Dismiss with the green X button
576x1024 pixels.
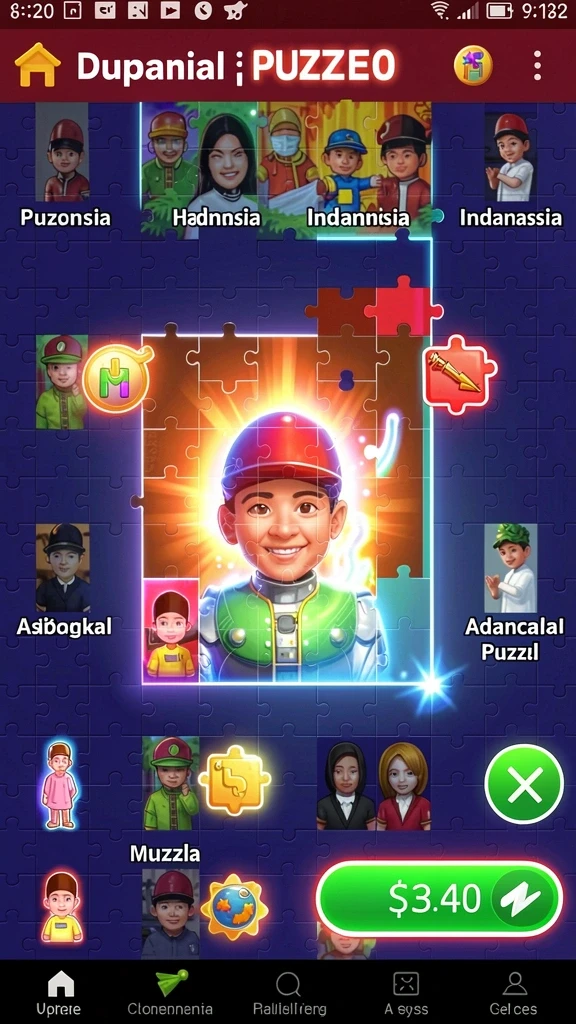coord(524,784)
